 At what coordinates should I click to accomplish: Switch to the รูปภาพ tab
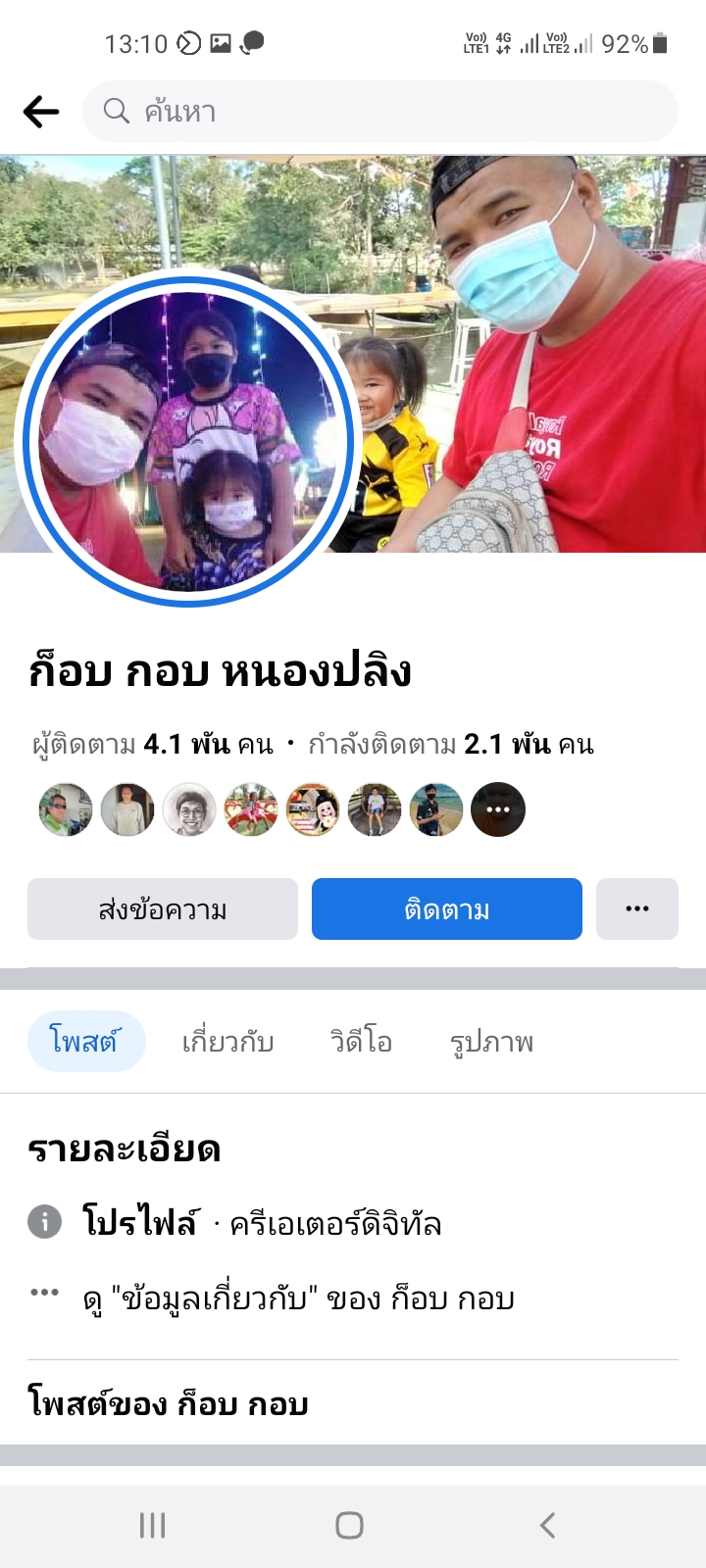coord(491,1042)
